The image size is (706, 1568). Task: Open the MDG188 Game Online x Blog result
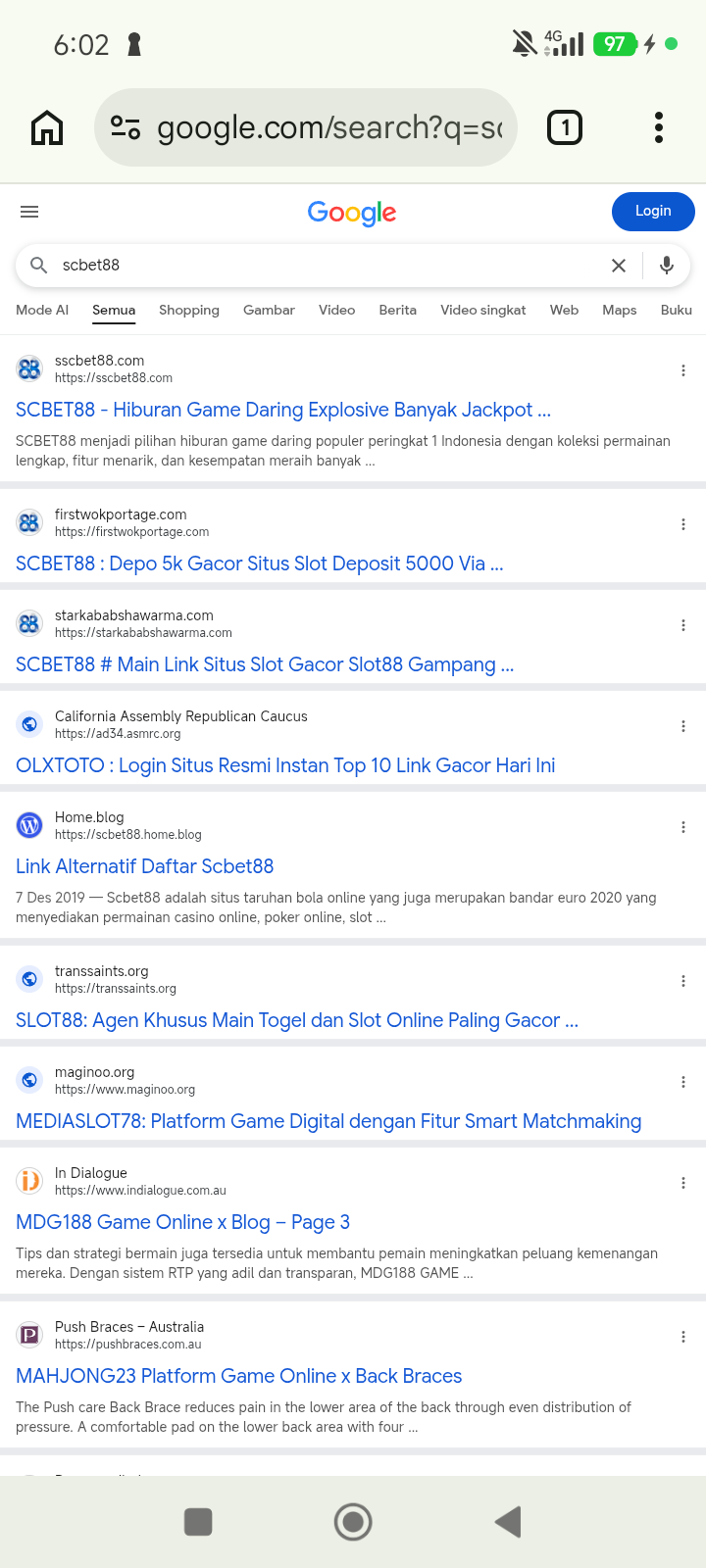pyautogui.click(x=182, y=1222)
